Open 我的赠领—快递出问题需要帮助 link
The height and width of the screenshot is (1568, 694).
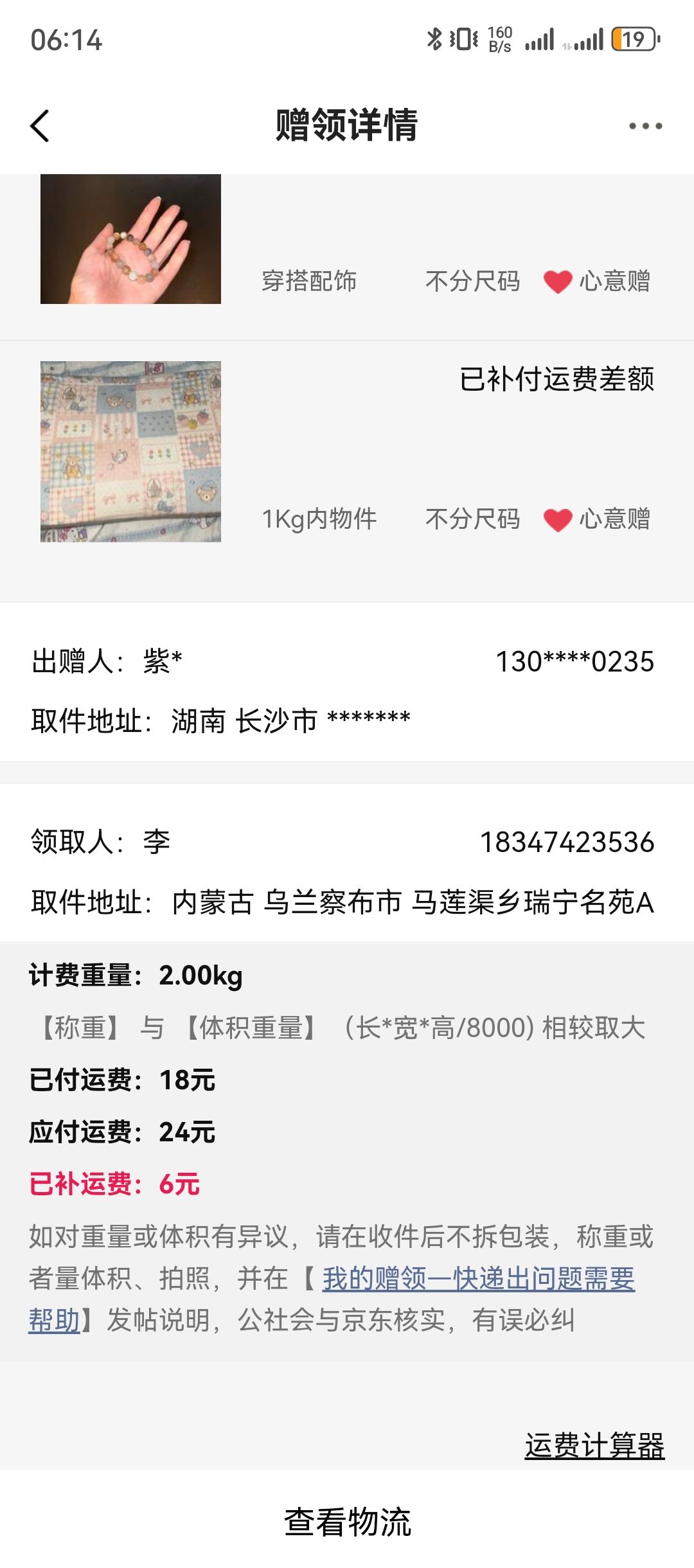pyautogui.click(x=478, y=1279)
